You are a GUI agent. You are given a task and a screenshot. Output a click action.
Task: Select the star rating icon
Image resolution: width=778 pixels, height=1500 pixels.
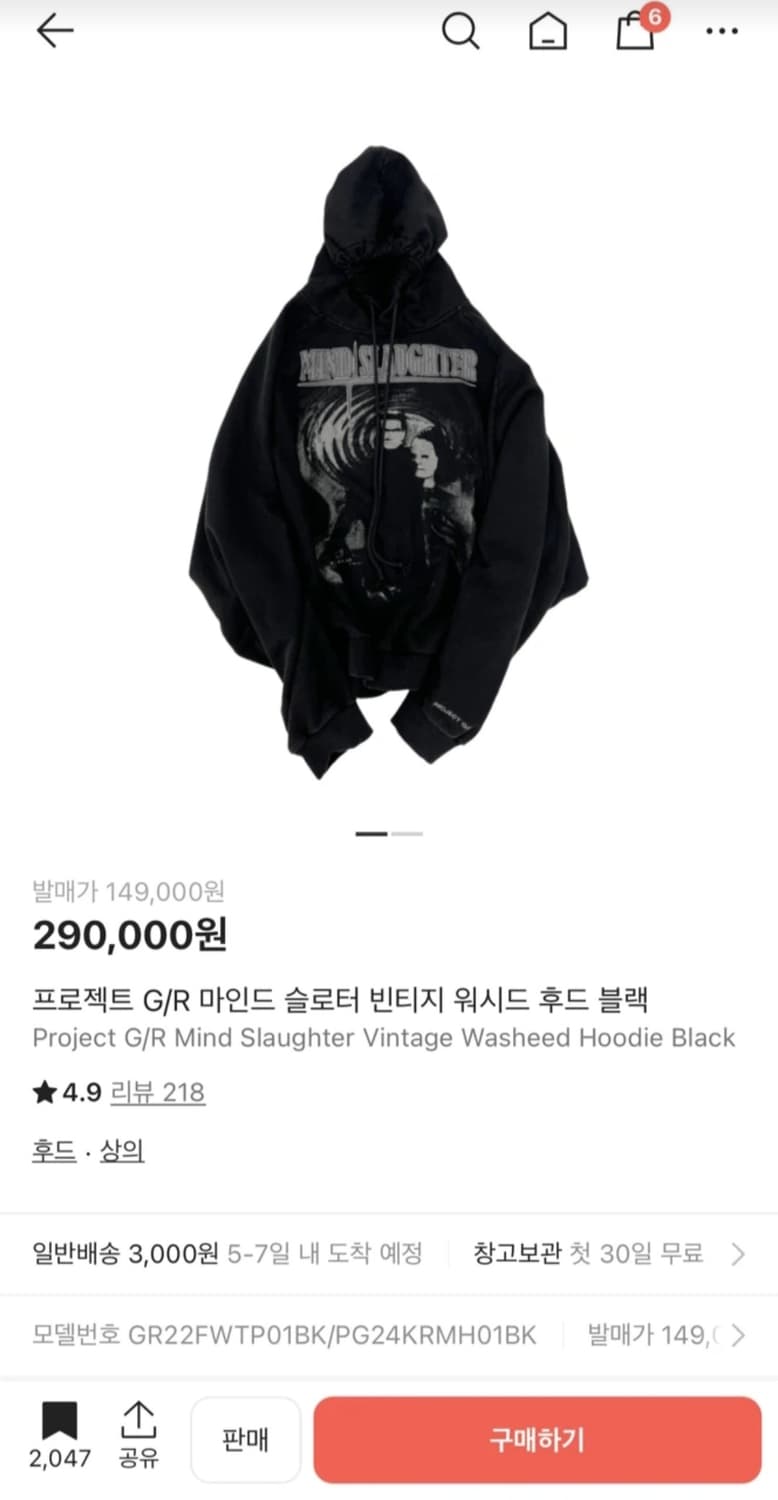(x=44, y=1094)
